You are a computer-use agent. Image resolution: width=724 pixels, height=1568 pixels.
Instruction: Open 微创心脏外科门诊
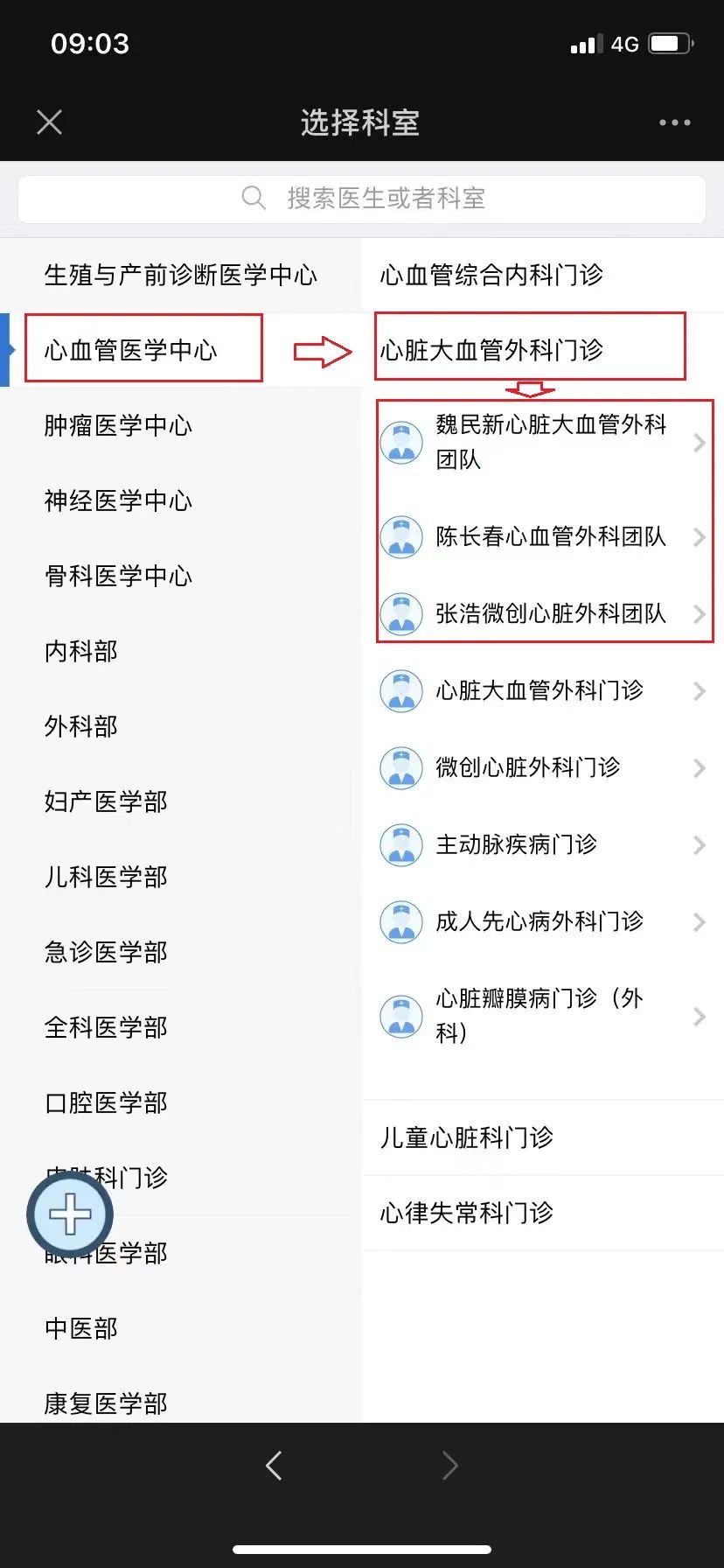pyautogui.click(x=543, y=767)
